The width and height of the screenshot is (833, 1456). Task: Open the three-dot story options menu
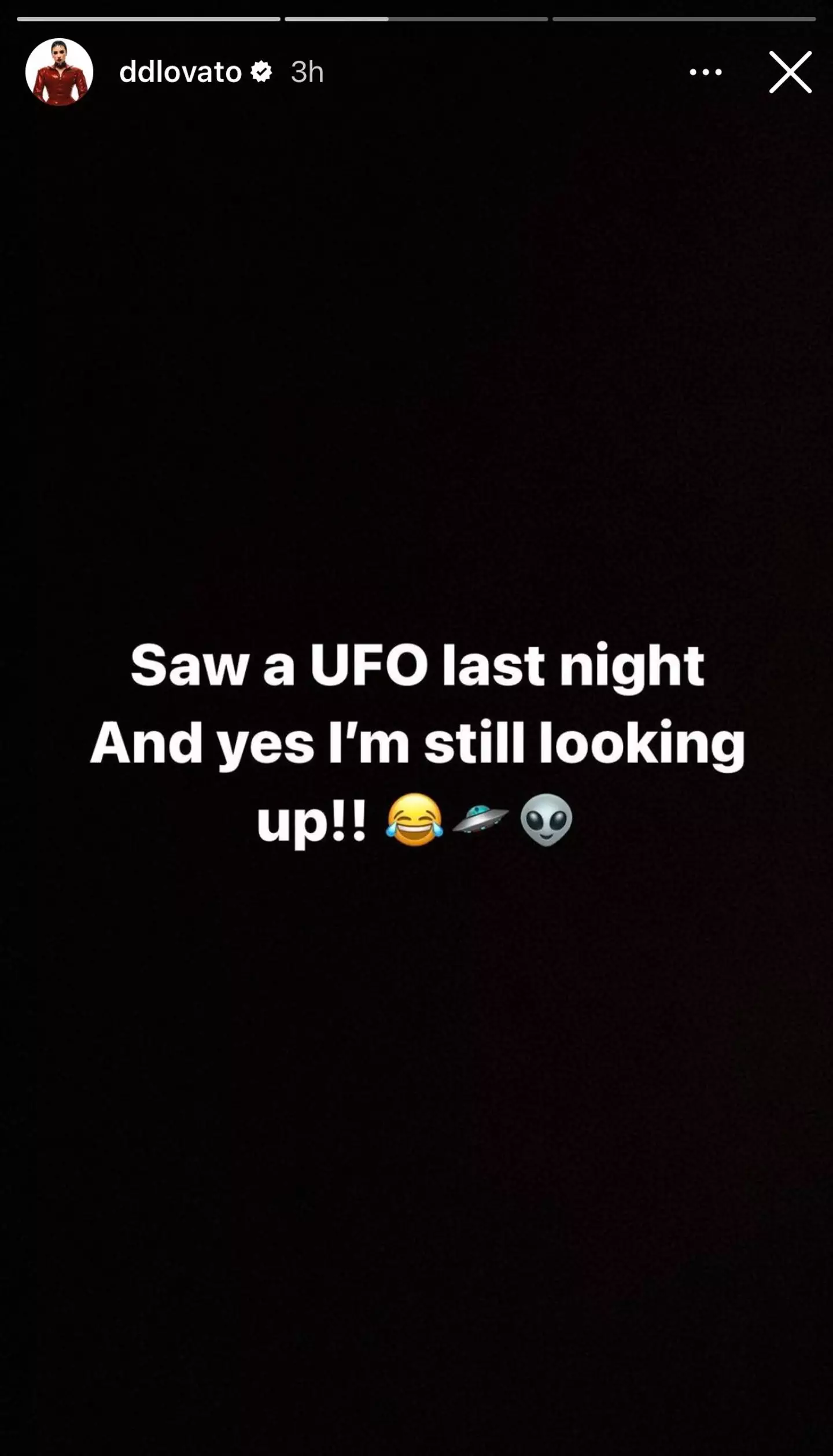705,72
